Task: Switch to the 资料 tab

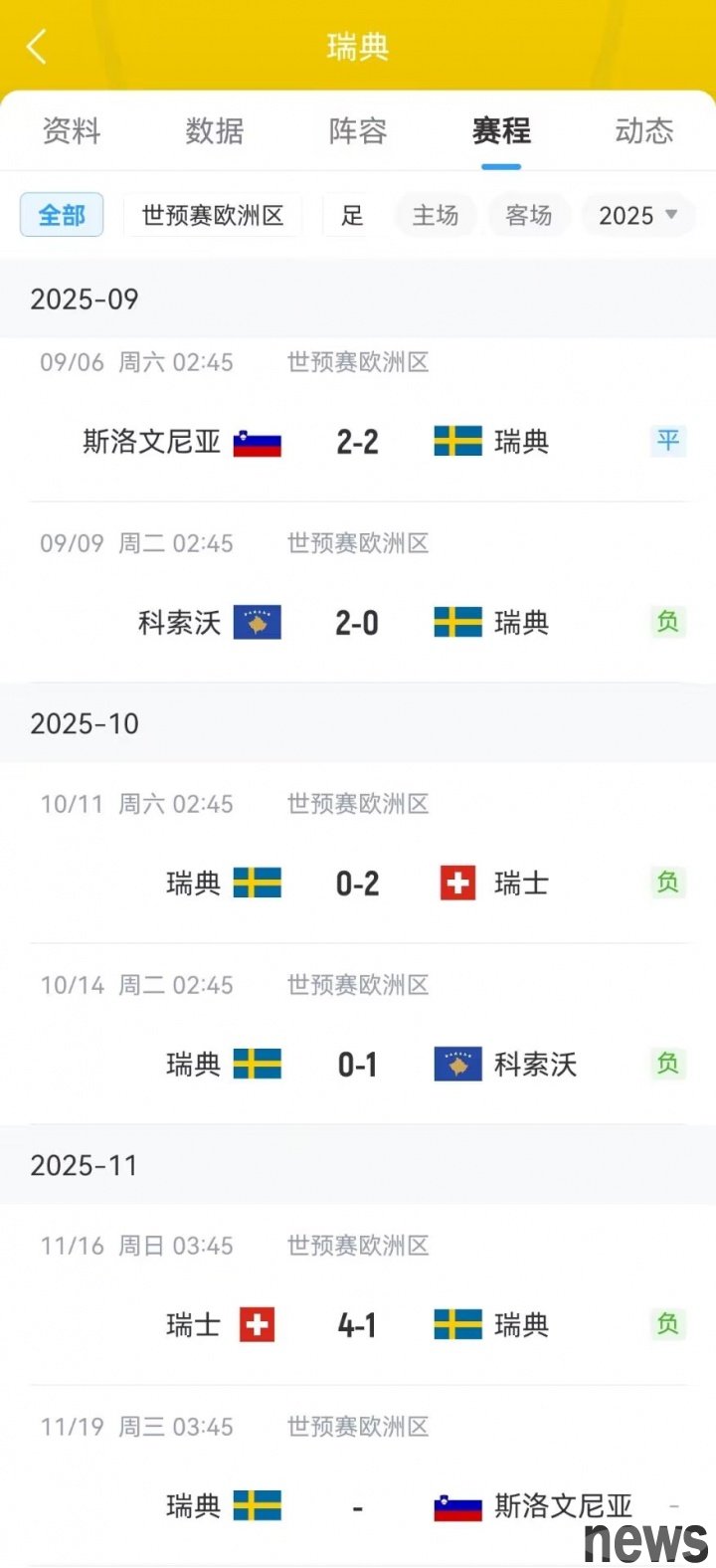Action: coord(72,131)
